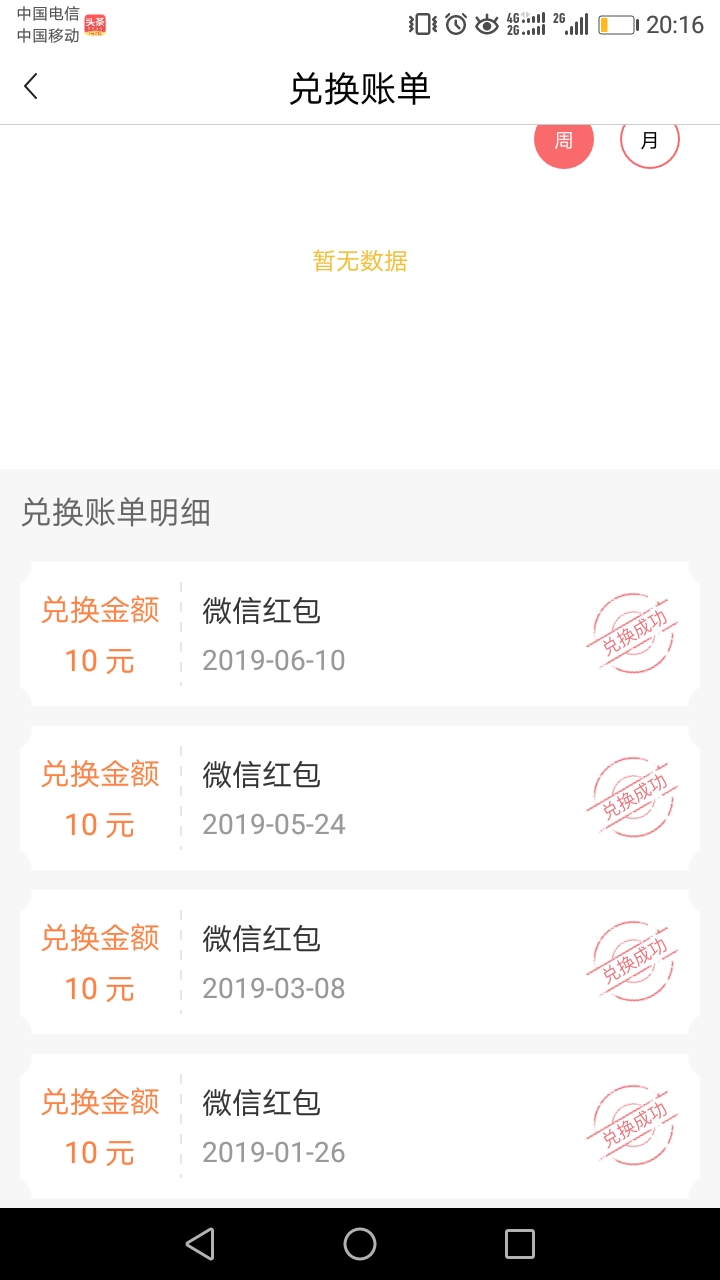The image size is (720, 1280).
Task: Open the 2019-06-10 微信红包 record
Action: coord(360,634)
